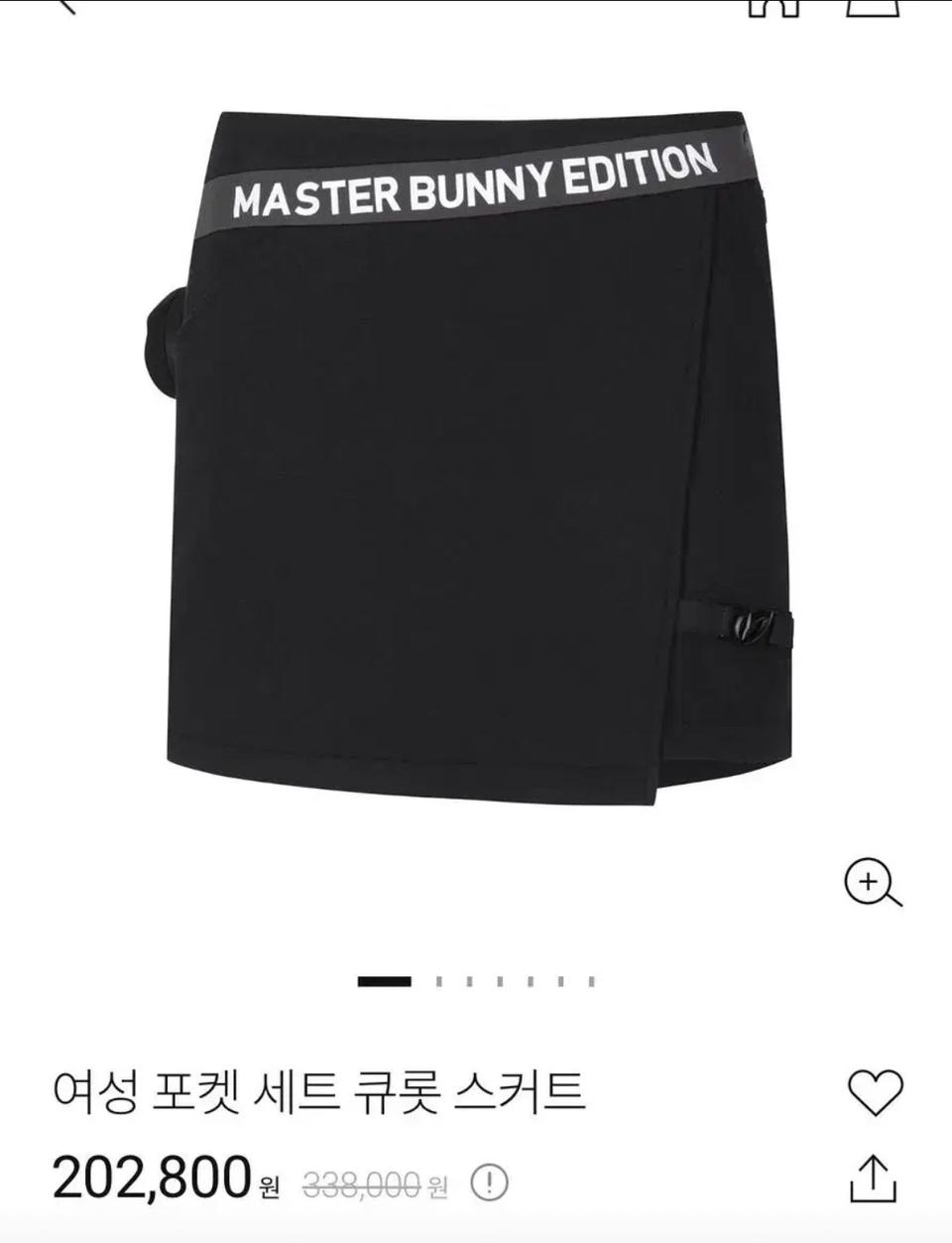
Task: Select the third carousel indicator dot
Action: click(x=469, y=980)
